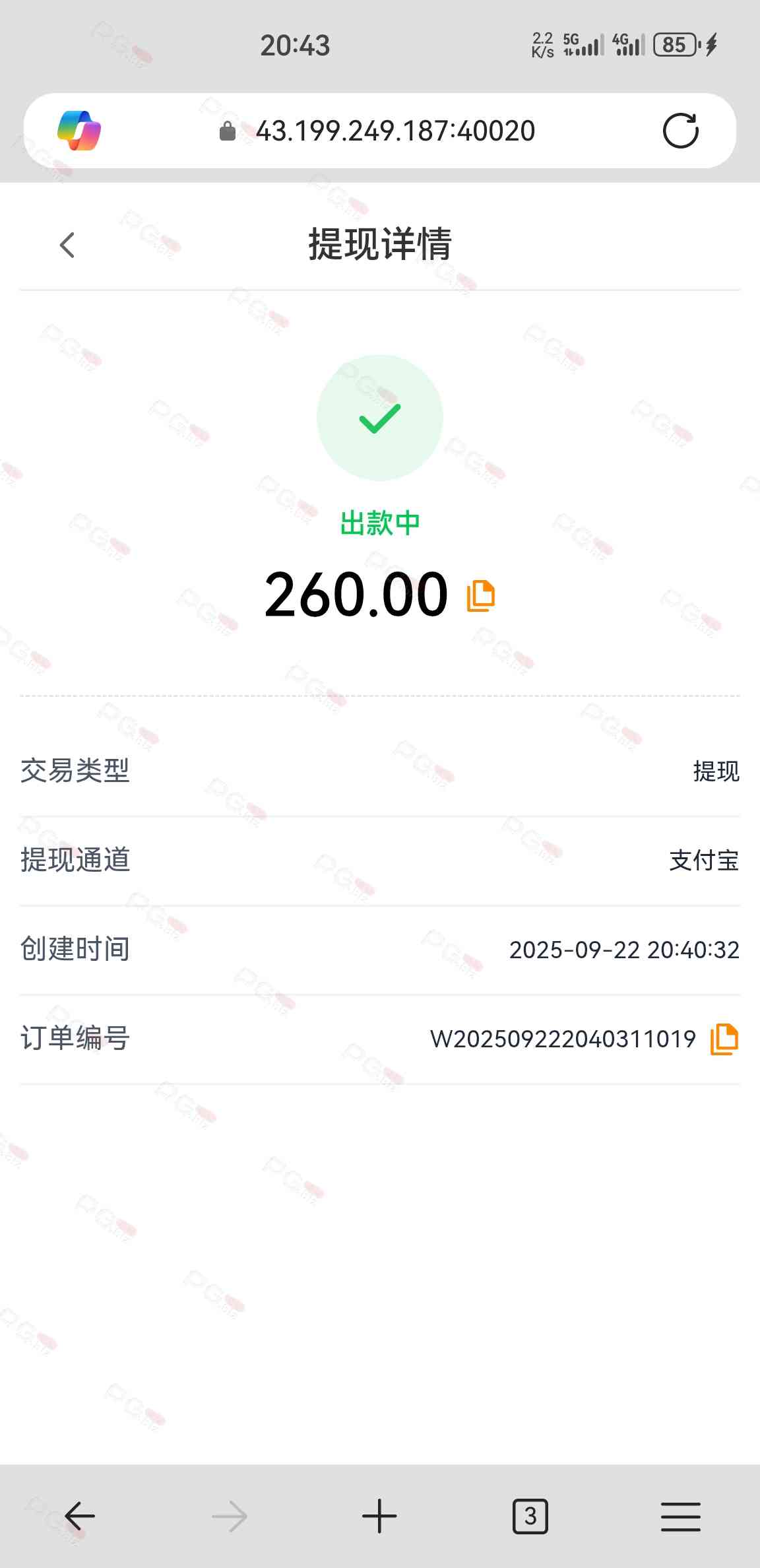This screenshot has width=760, height=1568.
Task: Reload the page with the refresh icon
Action: click(680, 131)
